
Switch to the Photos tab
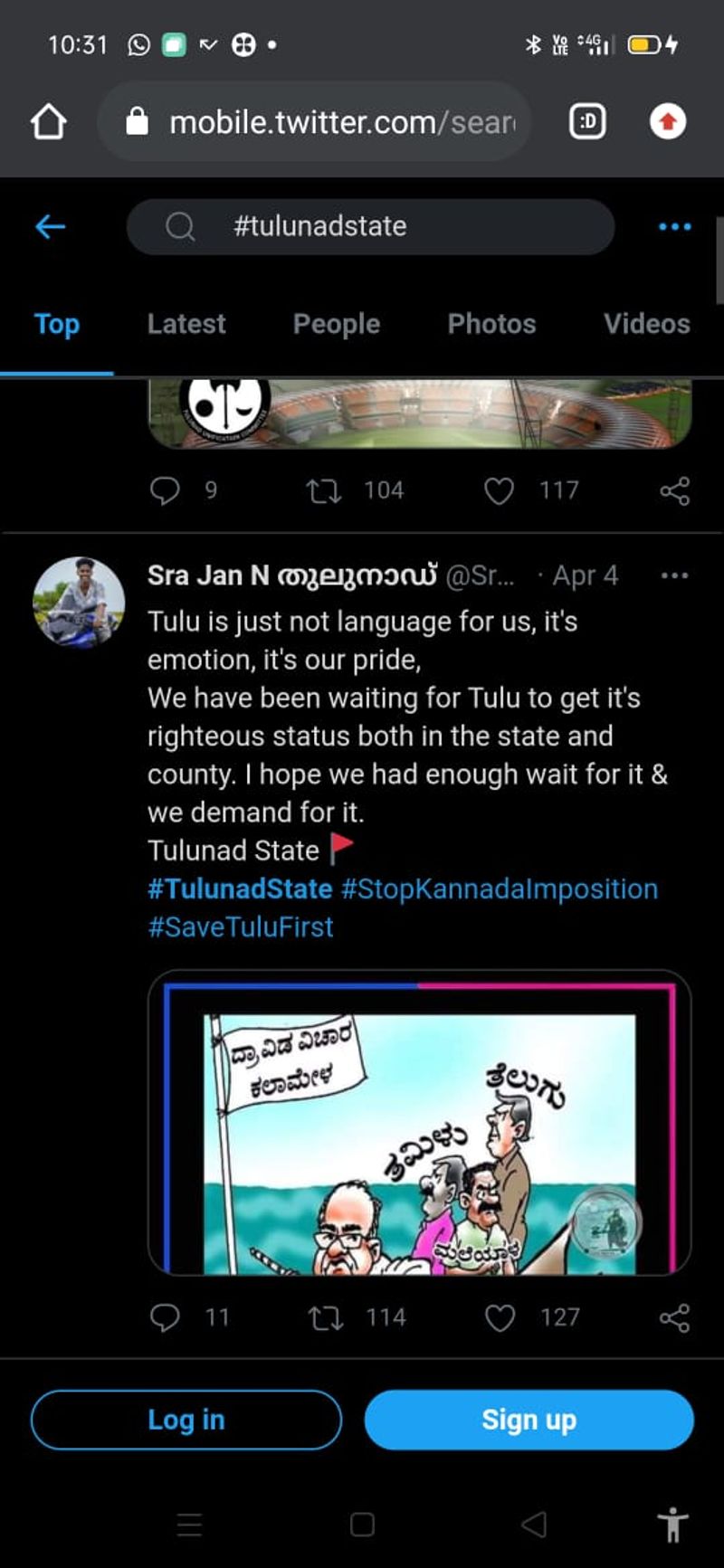[x=491, y=324]
